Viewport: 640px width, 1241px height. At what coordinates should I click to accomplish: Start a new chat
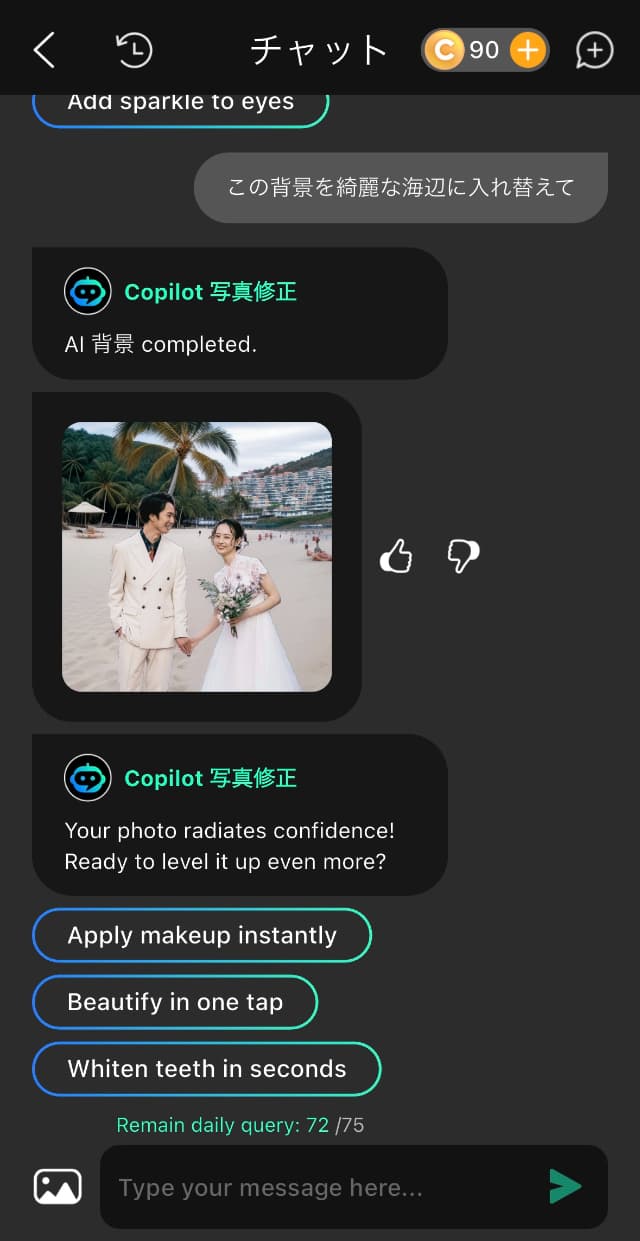tap(594, 50)
